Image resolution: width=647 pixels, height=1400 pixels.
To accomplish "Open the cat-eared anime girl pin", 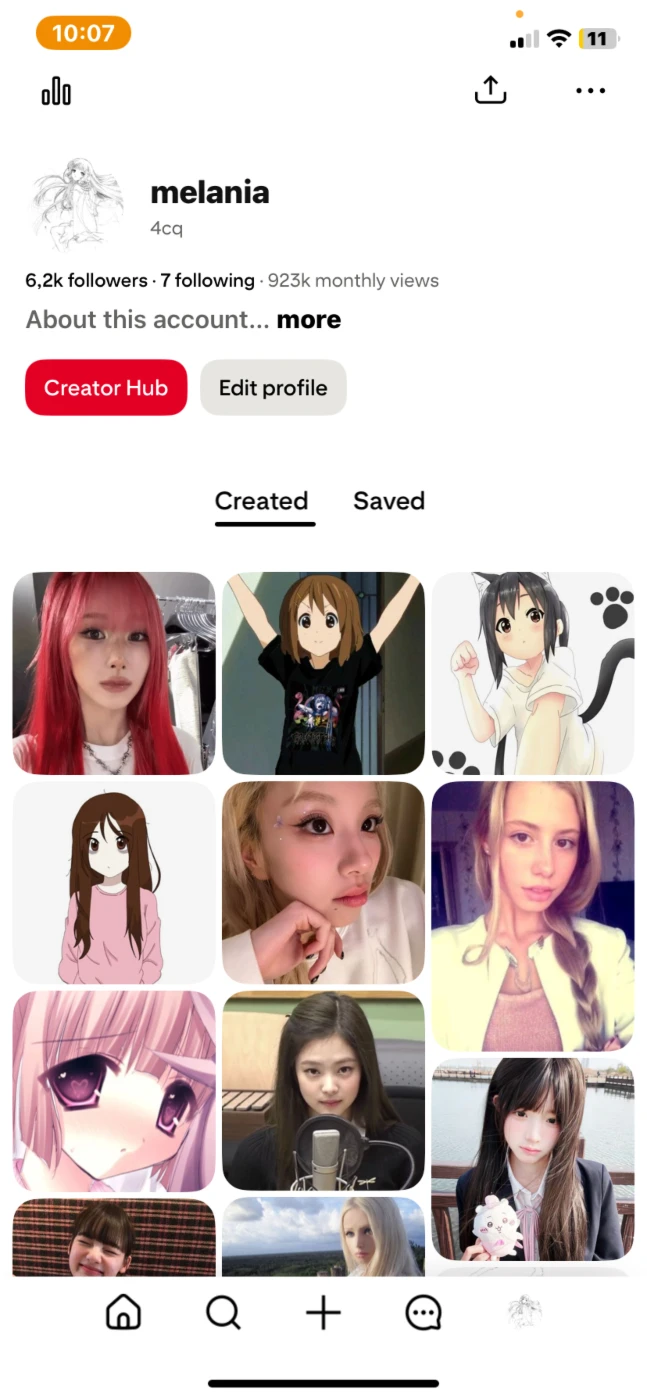I will [533, 673].
